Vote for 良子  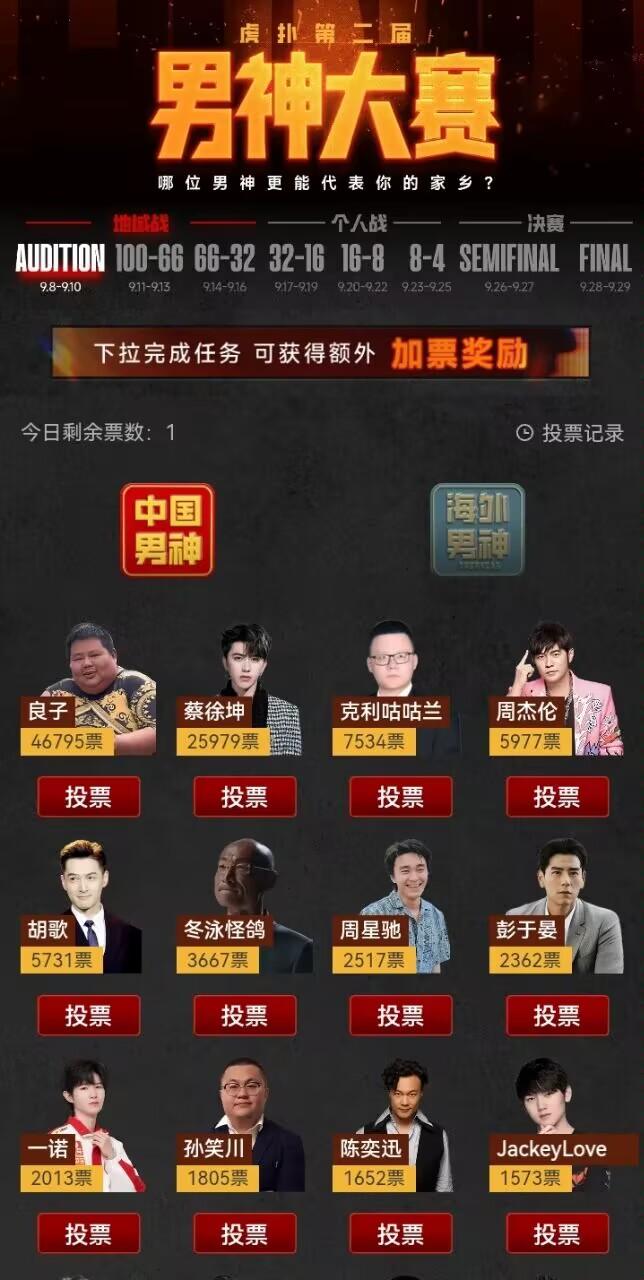[88, 797]
